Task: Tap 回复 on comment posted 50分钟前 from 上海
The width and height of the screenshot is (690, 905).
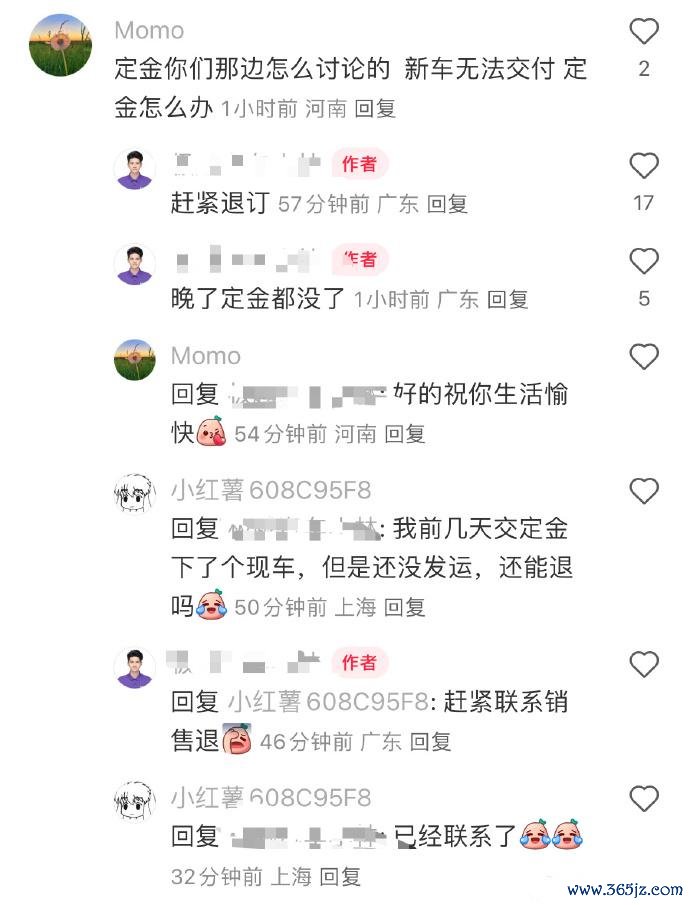Action: pyautogui.click(x=405, y=607)
